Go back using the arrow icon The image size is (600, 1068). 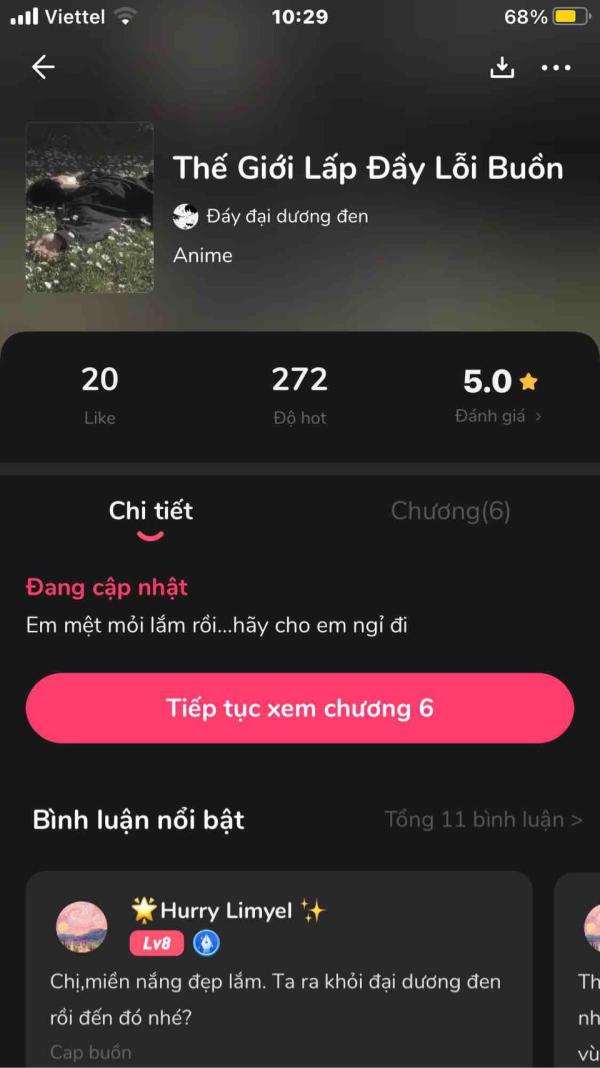point(43,67)
